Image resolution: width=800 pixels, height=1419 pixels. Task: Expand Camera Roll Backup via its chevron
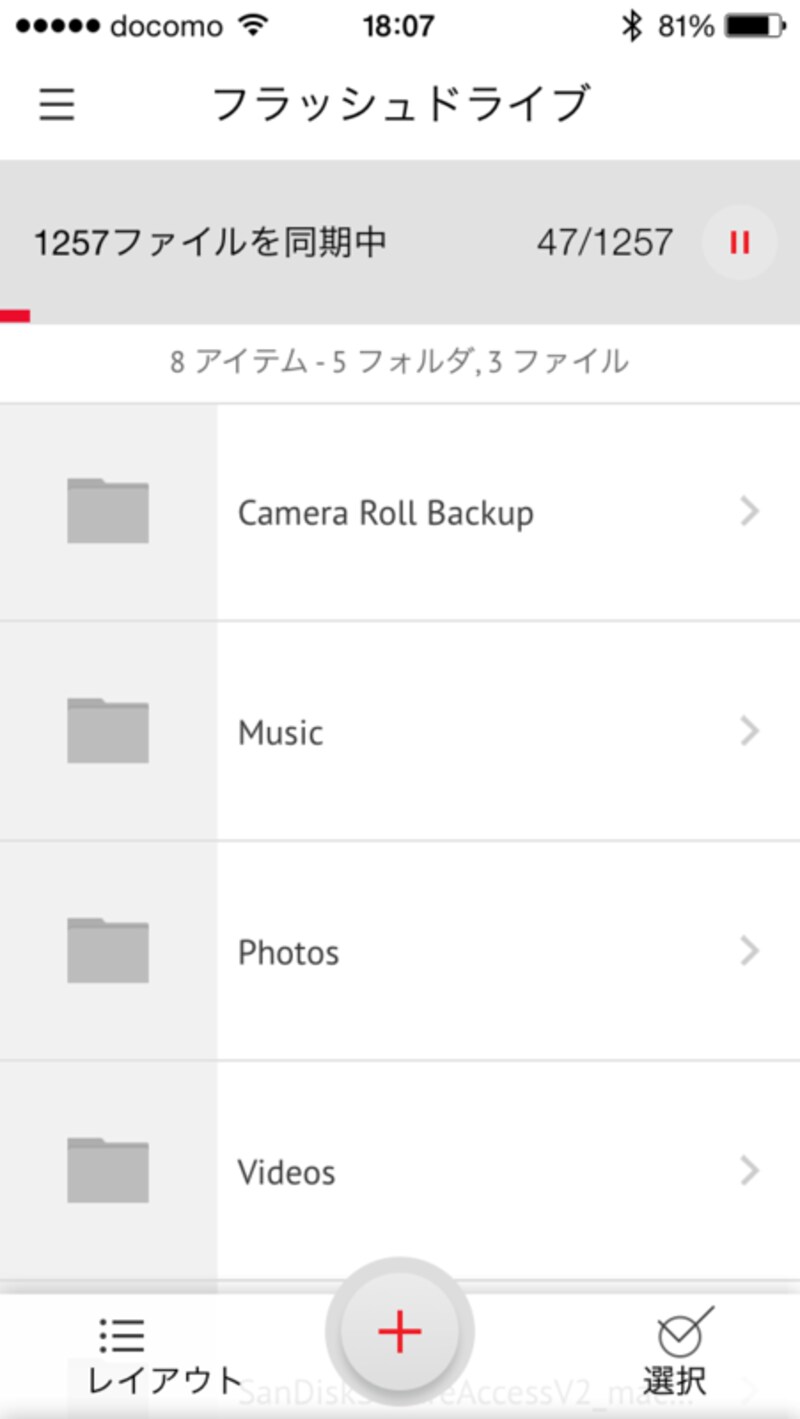click(751, 511)
